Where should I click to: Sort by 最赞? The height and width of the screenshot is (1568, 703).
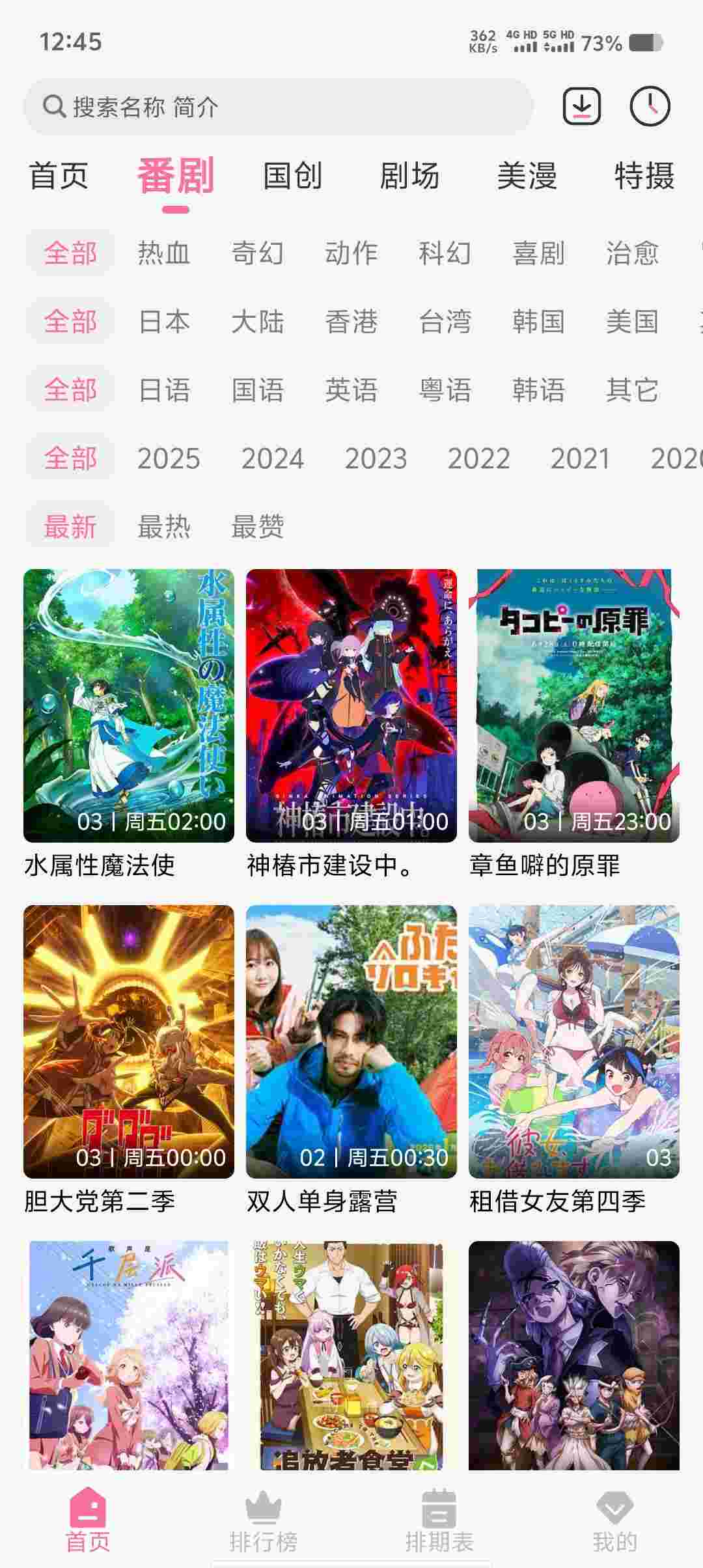coord(258,527)
